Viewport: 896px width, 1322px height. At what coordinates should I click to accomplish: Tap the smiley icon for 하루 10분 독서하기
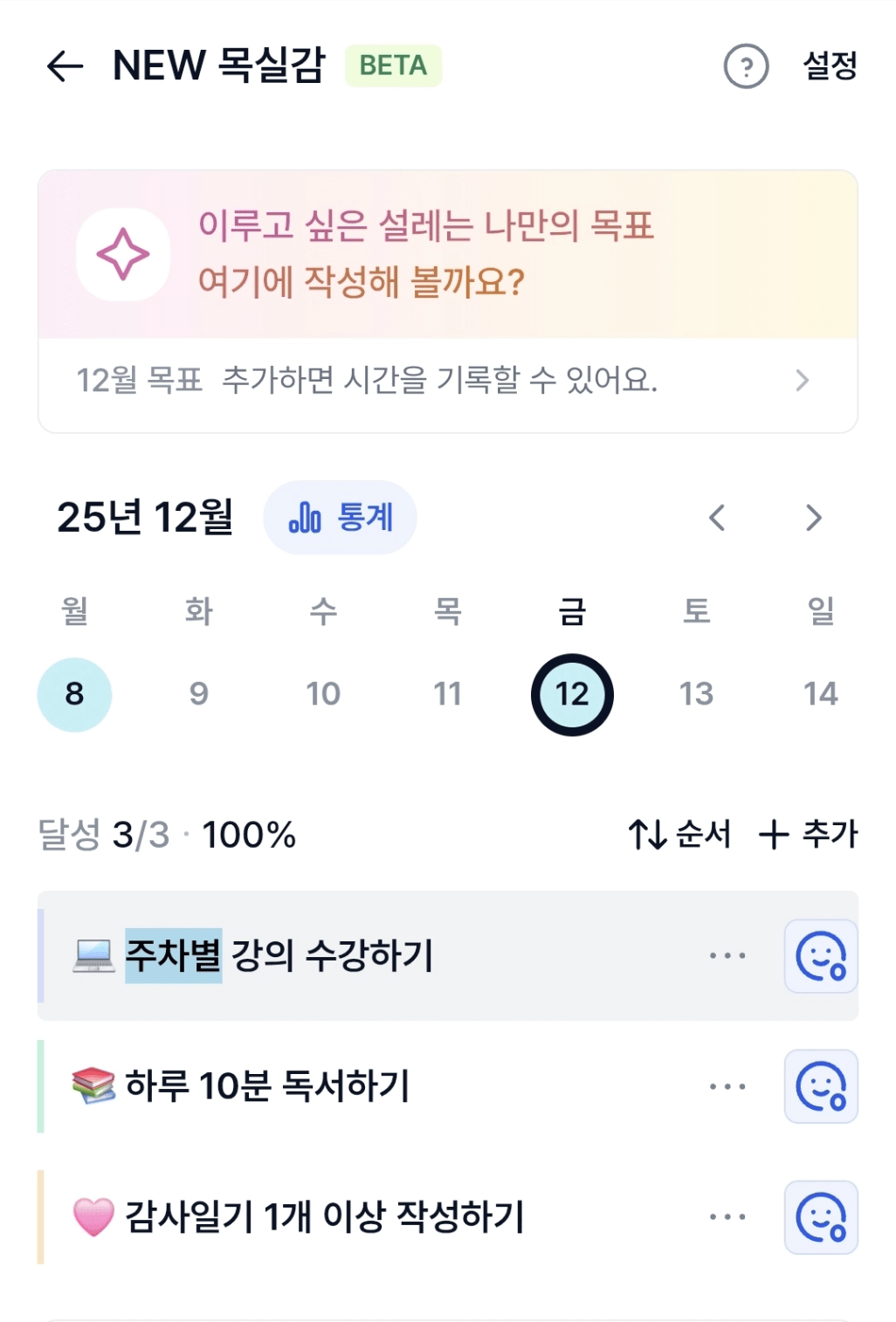821,1087
